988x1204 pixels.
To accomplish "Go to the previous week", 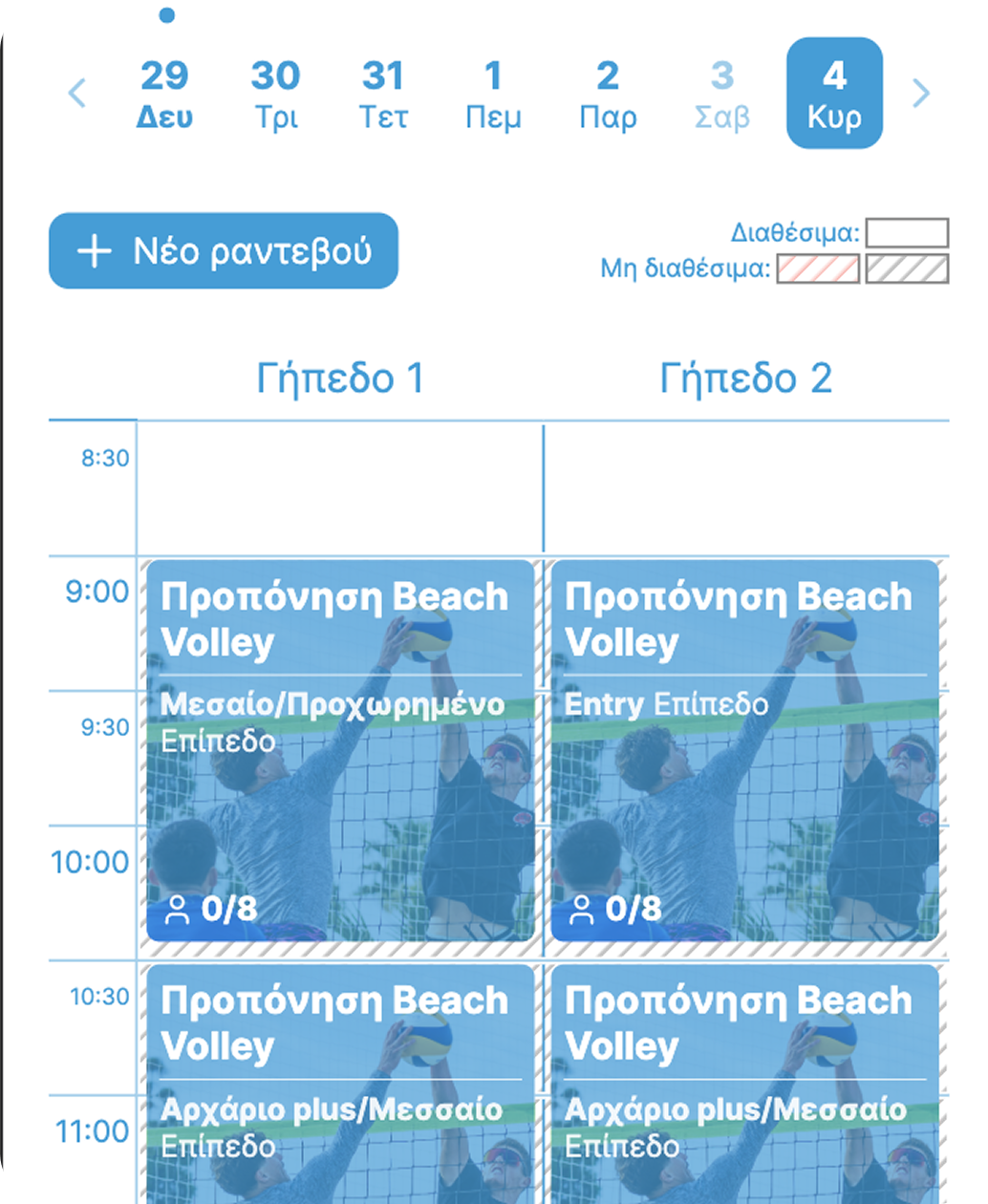I will pos(78,94).
